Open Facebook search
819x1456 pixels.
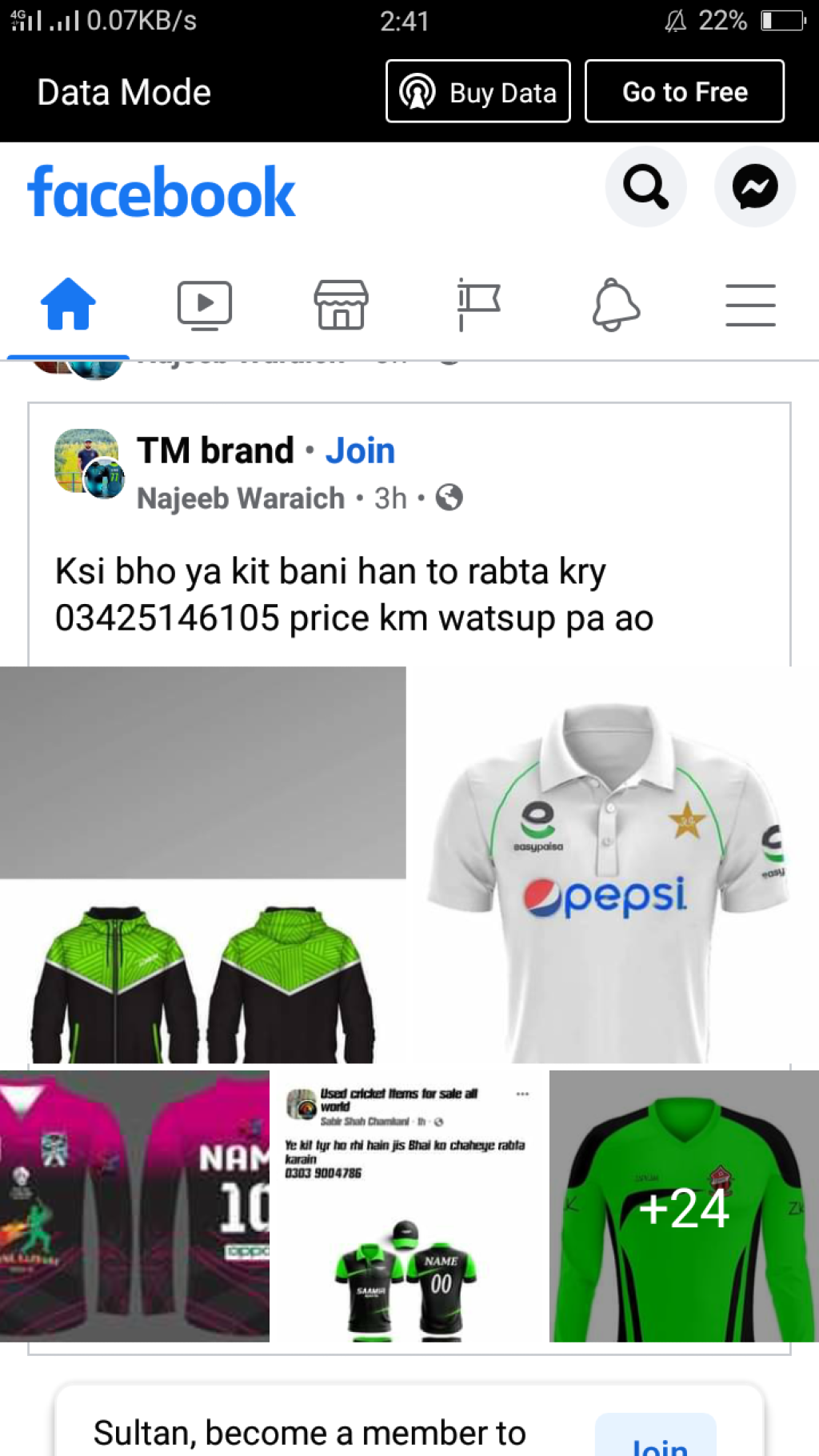pos(645,186)
